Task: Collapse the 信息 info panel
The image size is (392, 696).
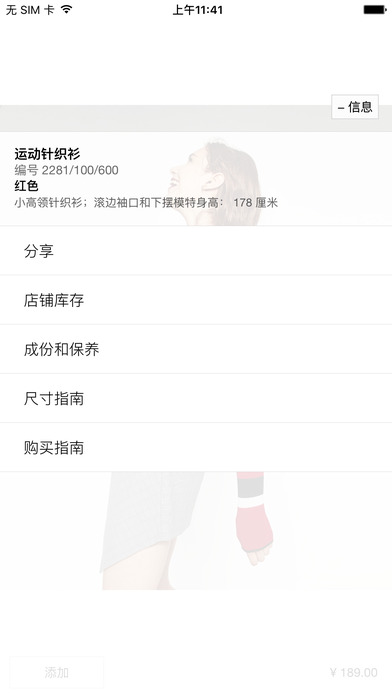Action: (355, 107)
